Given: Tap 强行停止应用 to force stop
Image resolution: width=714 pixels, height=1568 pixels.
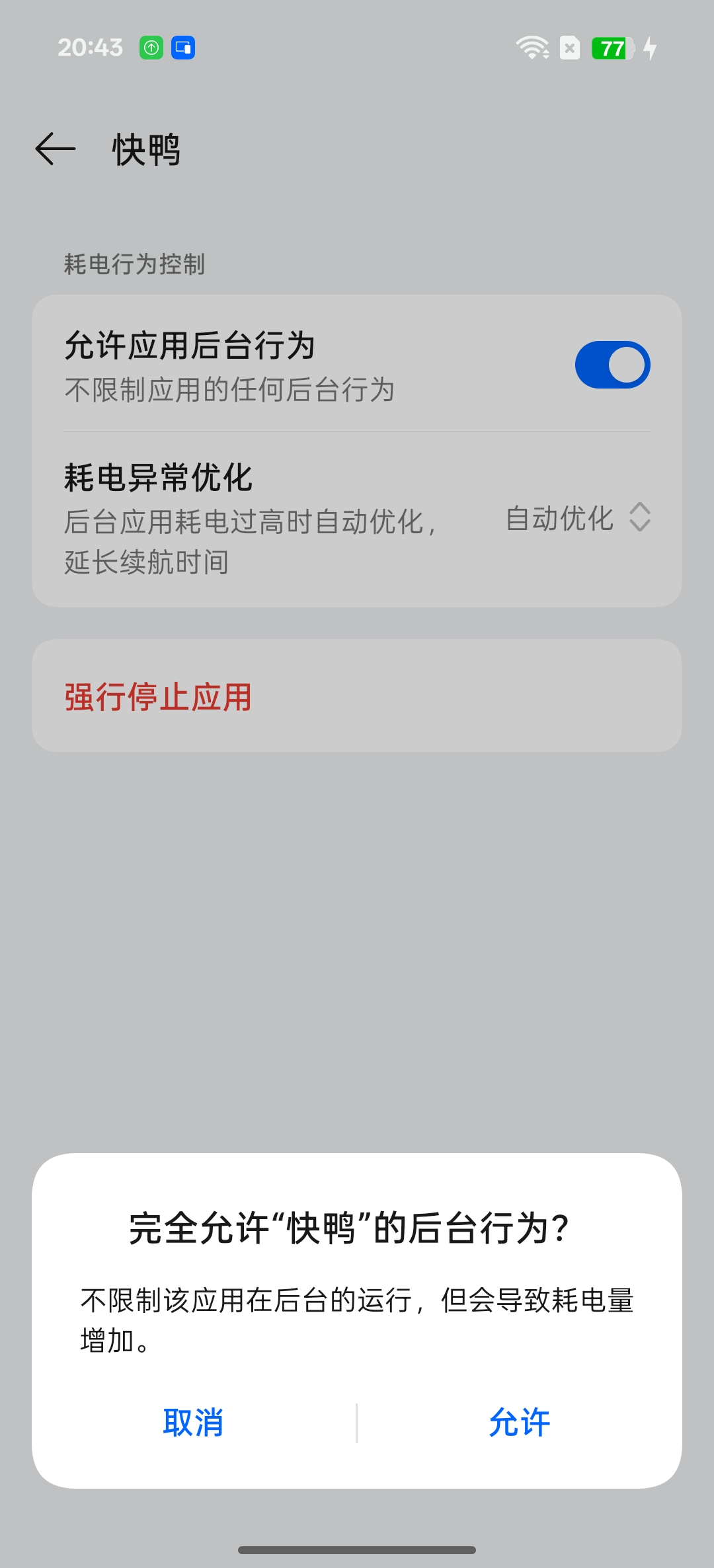Looking at the screenshot, I should click(158, 696).
